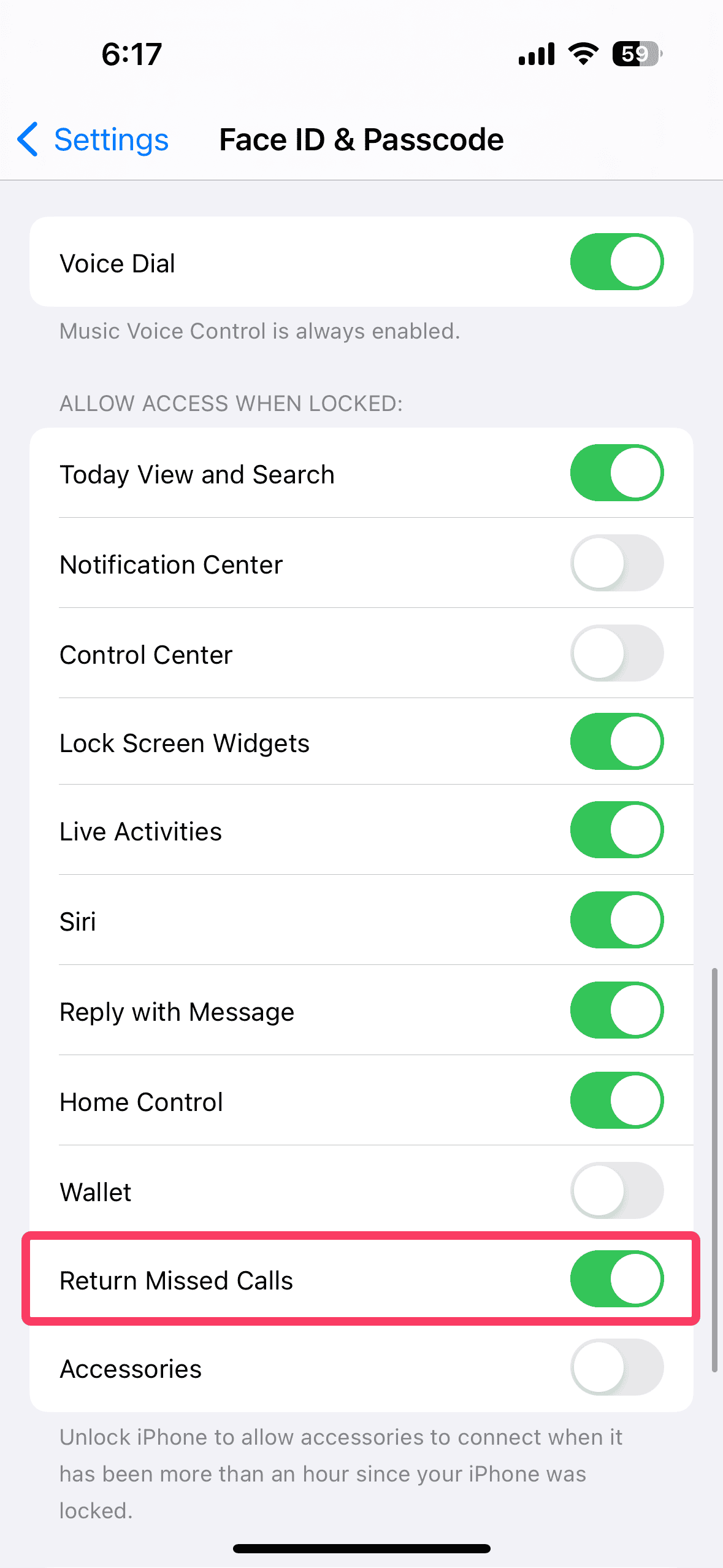Disable Voice Dial

pyautogui.click(x=616, y=261)
